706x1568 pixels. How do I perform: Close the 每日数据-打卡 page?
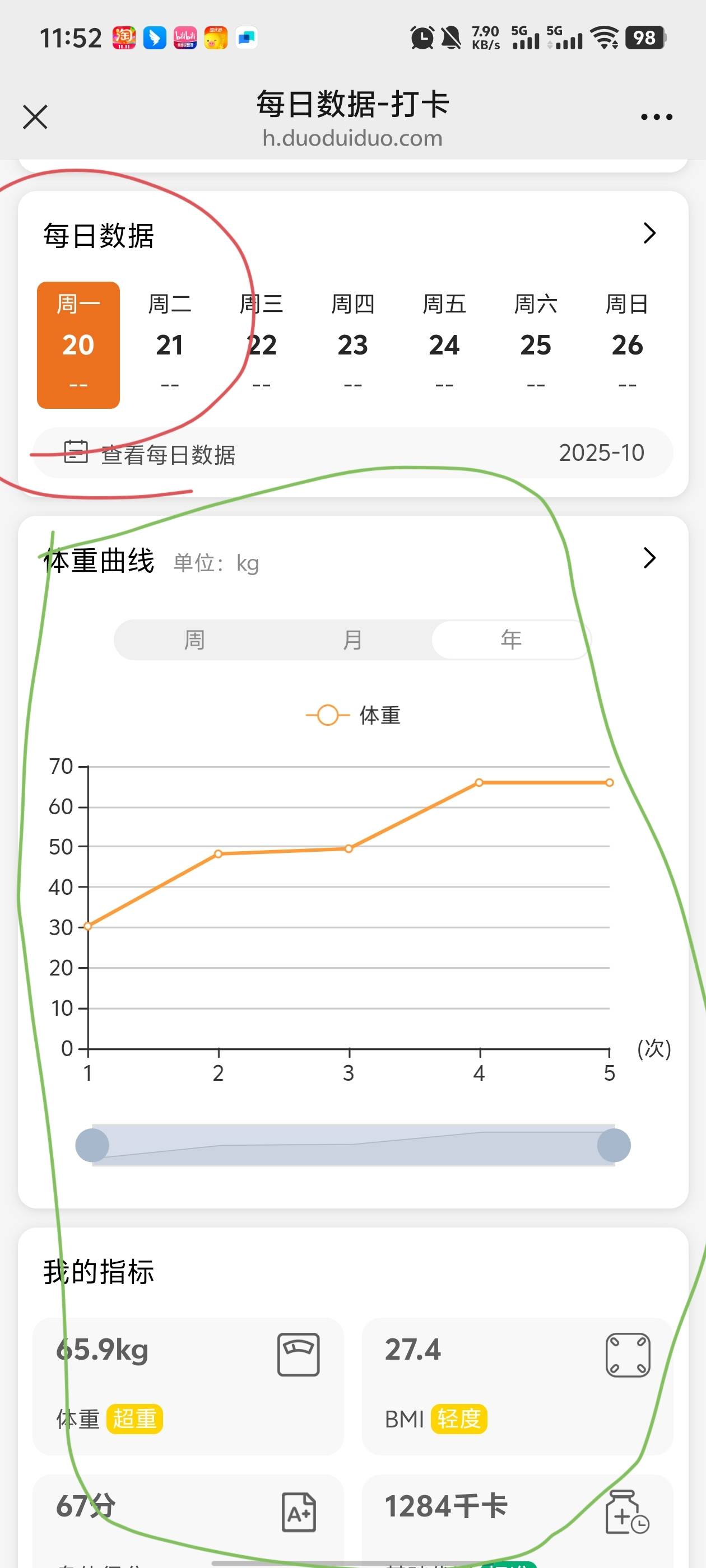pyautogui.click(x=35, y=117)
